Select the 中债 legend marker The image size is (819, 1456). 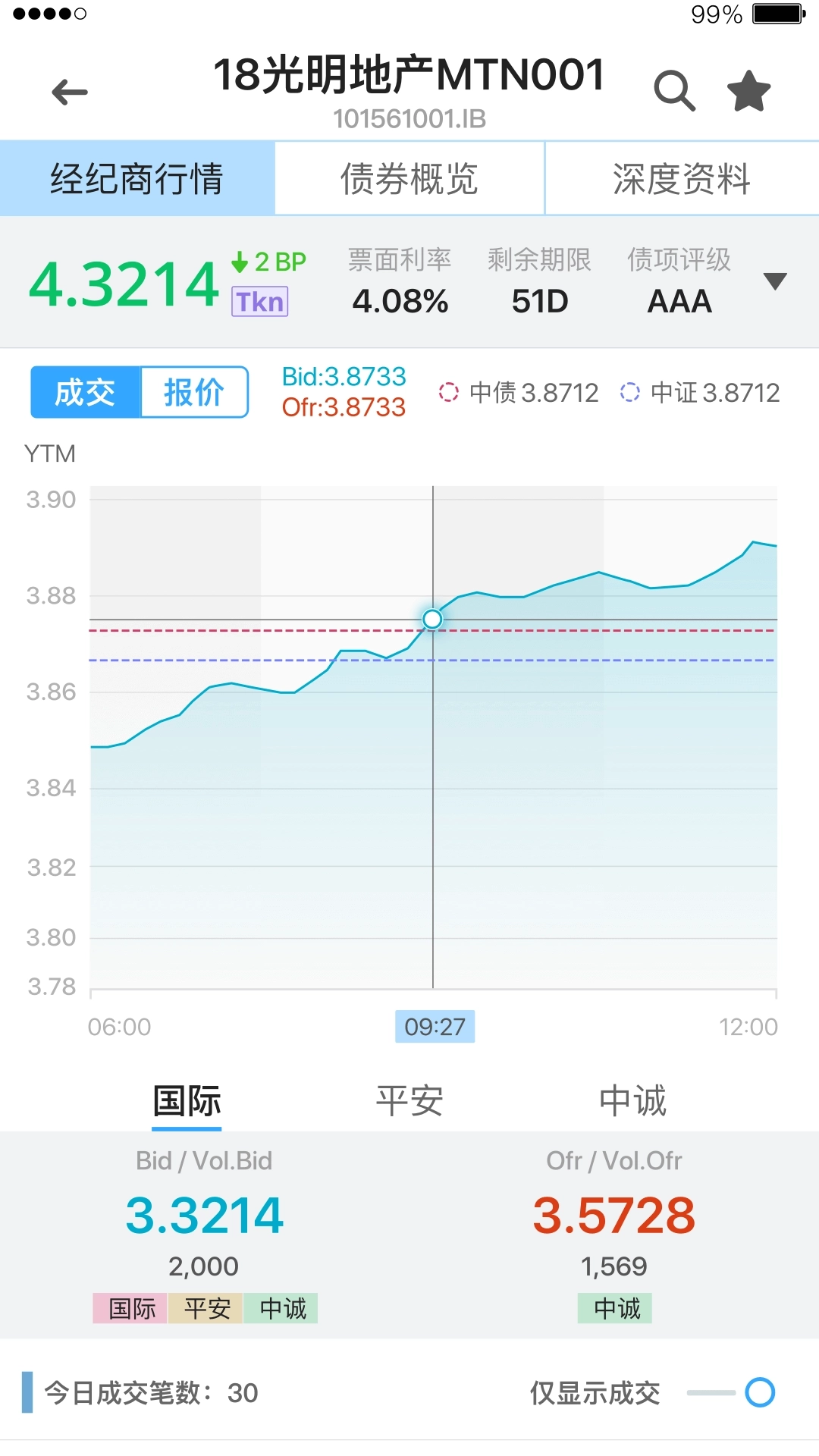pos(449,392)
